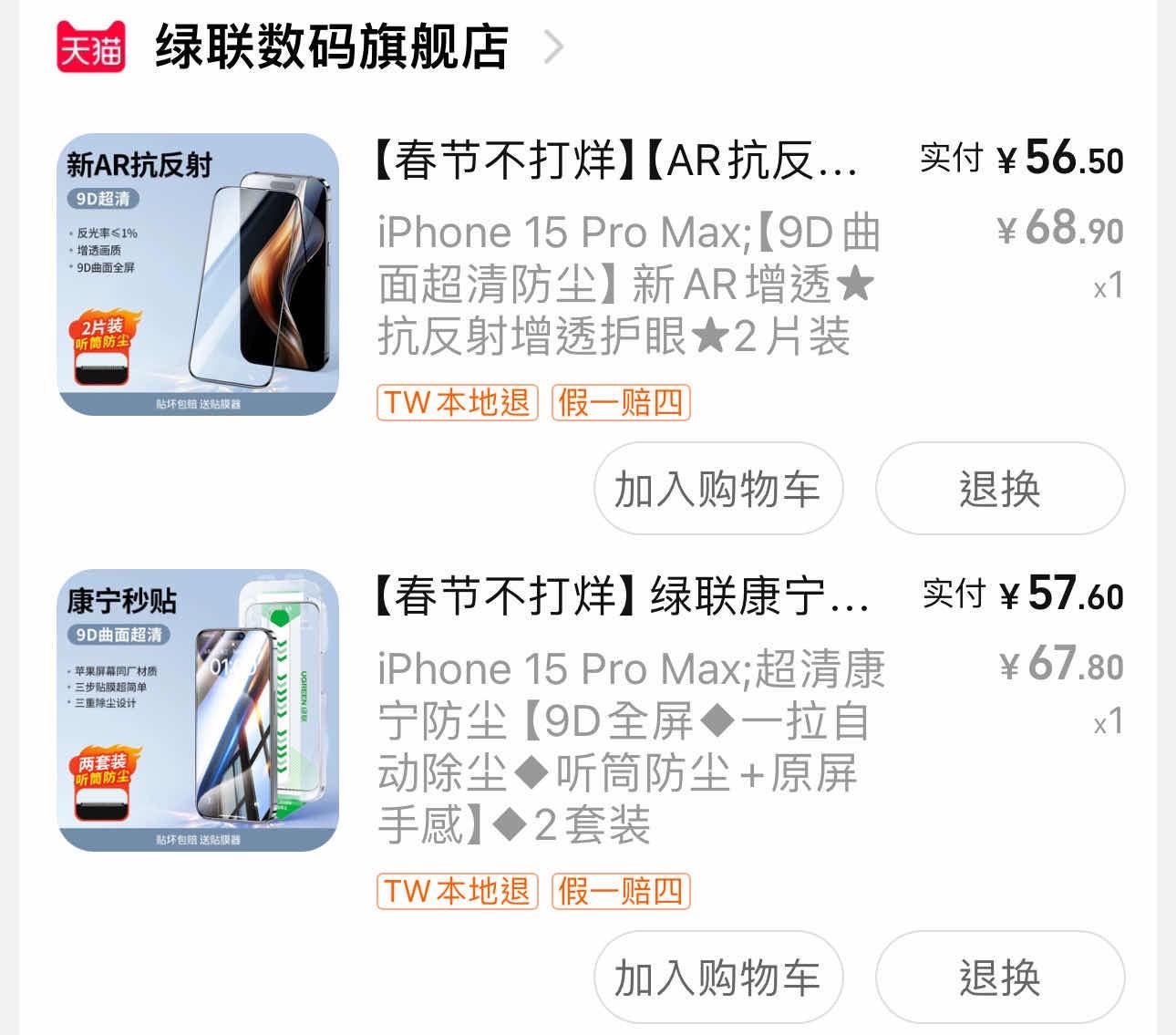1176x1035 pixels.
Task: Request 退换 for the AR抗反射 film
Action: [x=999, y=489]
